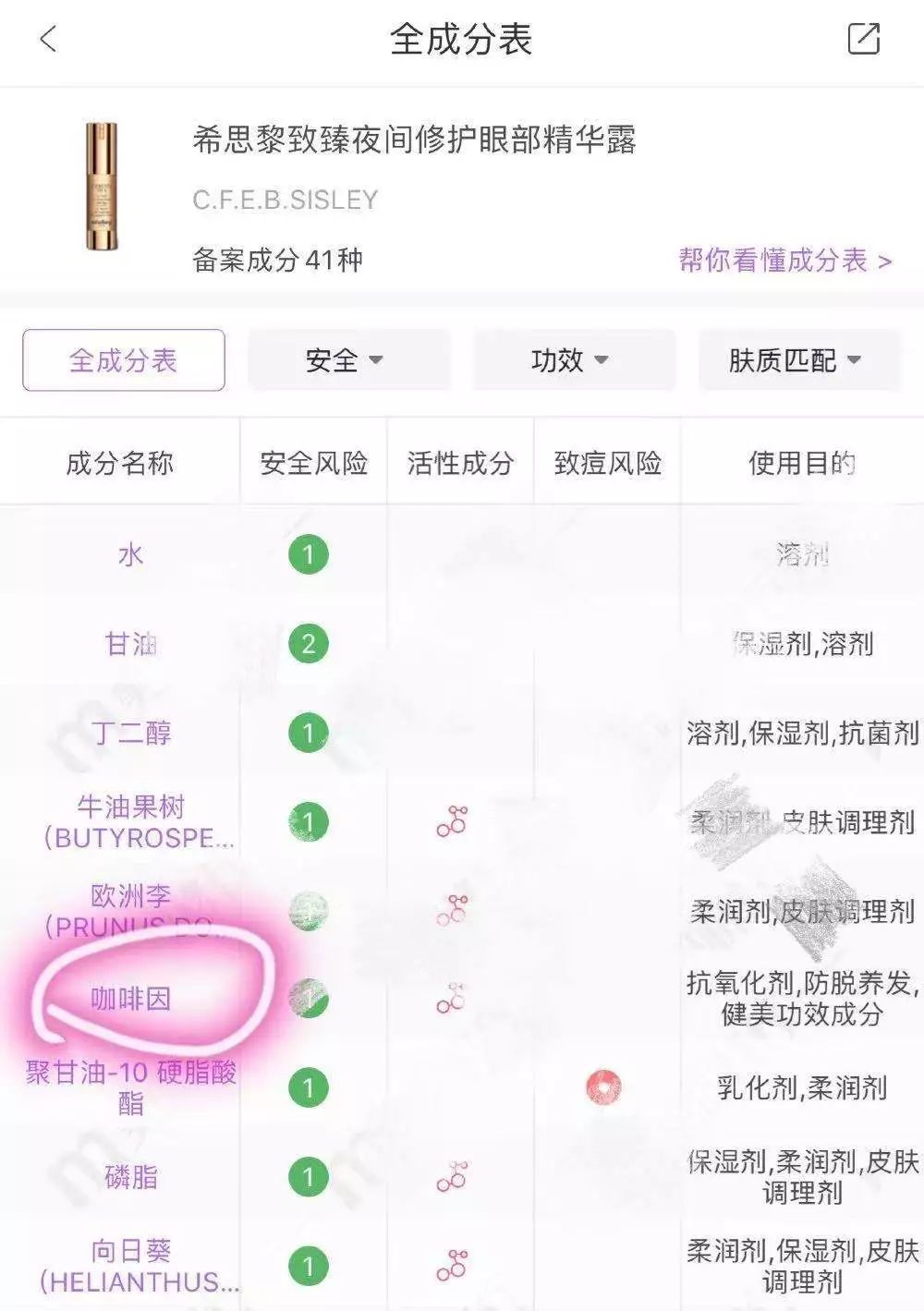The height and width of the screenshot is (1311, 924).
Task: Open the 帮你看懂成分表 help link
Action: (785, 261)
